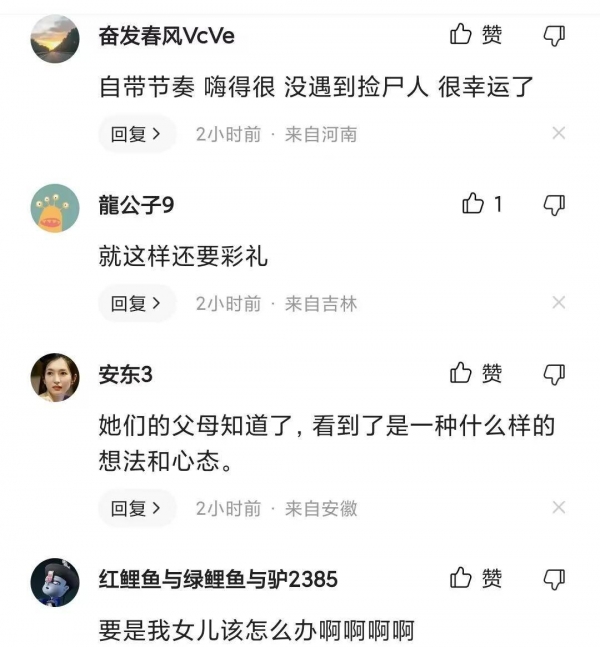Image resolution: width=600 pixels, height=647 pixels.
Task: Dislike the comment by 红鲤鱼与绿鲤鱼与驴2385
Action: coord(553,578)
